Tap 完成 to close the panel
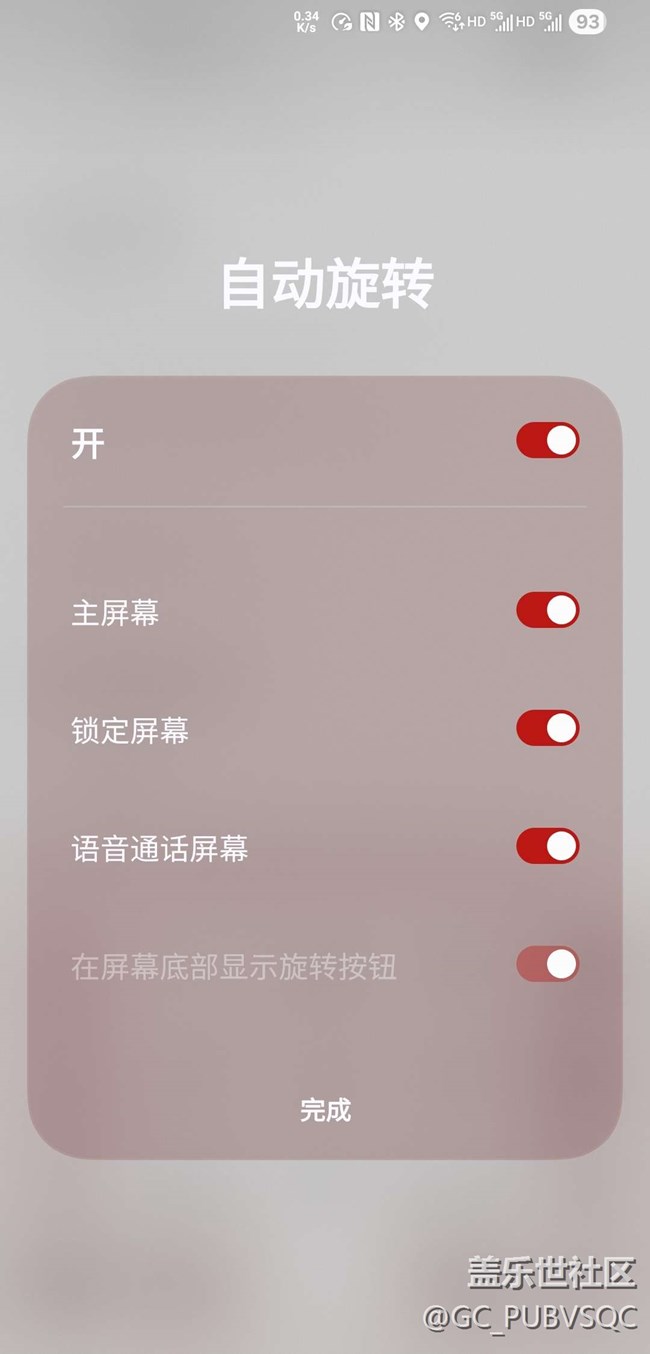 point(325,1110)
